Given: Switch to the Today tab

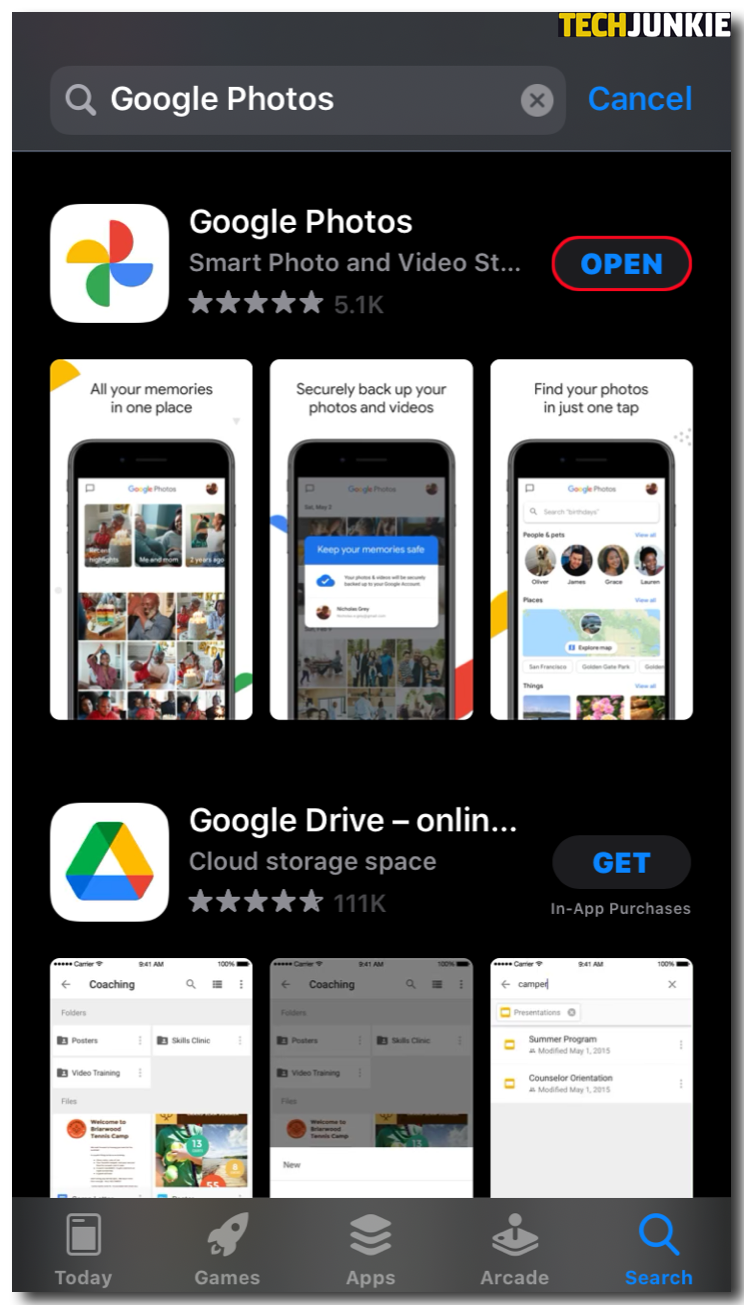Looking at the screenshot, I should (x=83, y=1250).
